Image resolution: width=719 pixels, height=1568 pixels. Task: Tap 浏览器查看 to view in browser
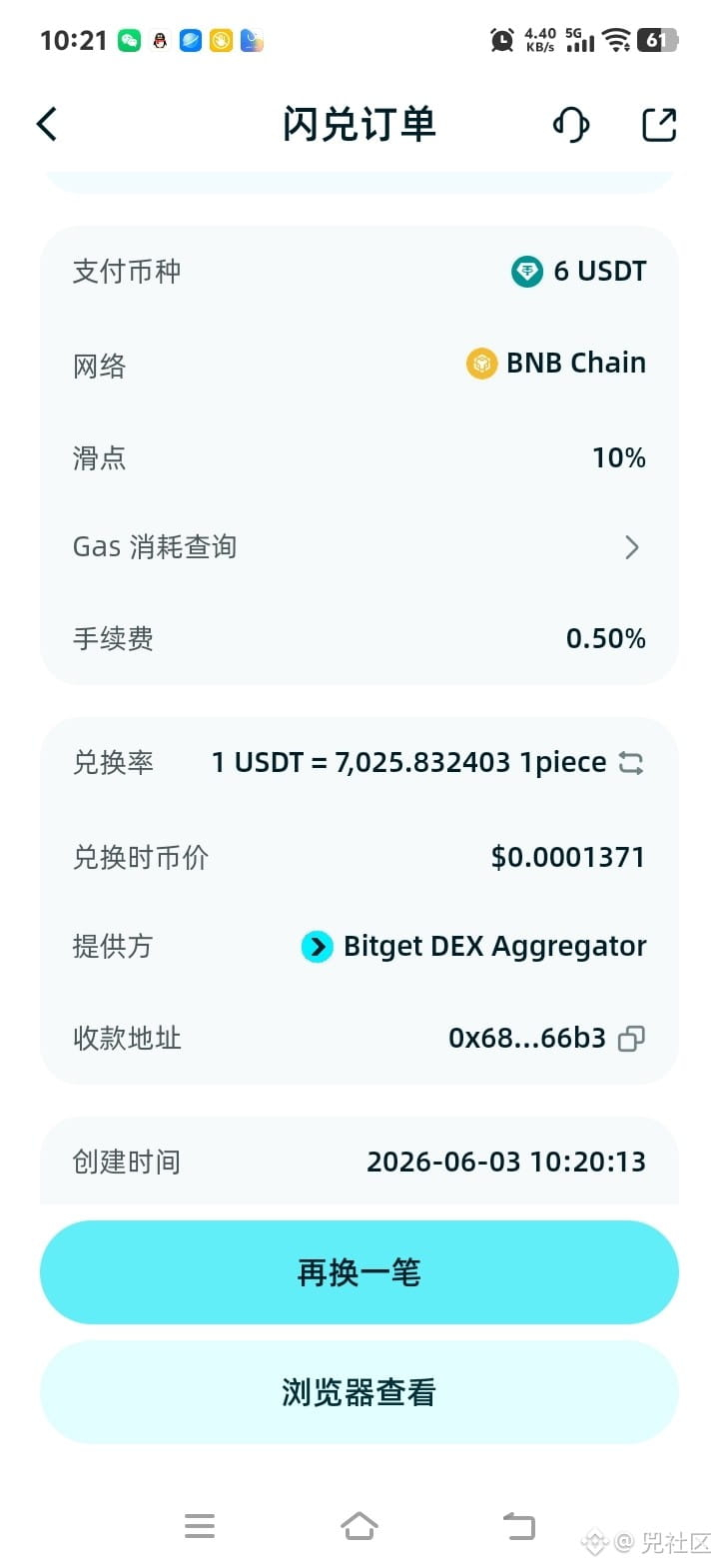(x=359, y=1392)
